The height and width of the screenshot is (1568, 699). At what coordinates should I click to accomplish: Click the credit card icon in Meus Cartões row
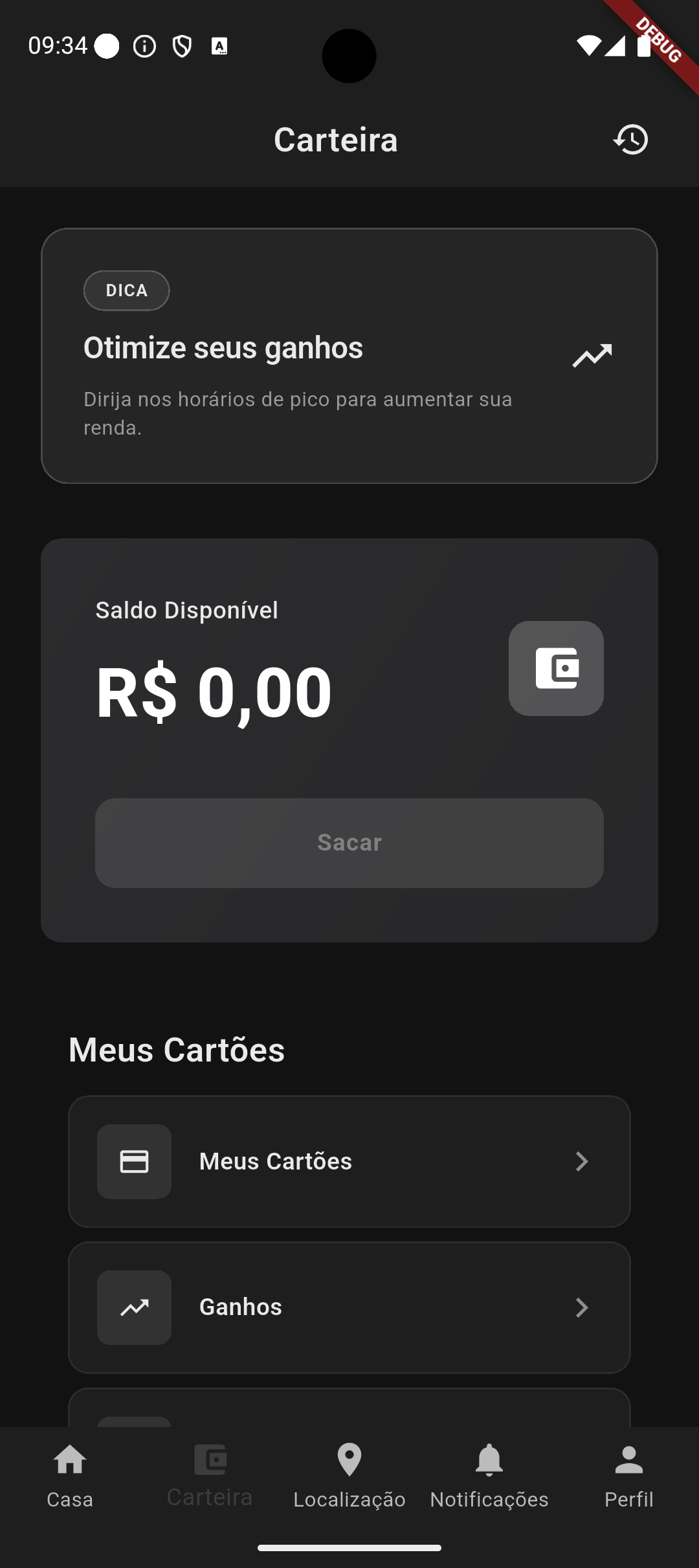(x=133, y=1161)
